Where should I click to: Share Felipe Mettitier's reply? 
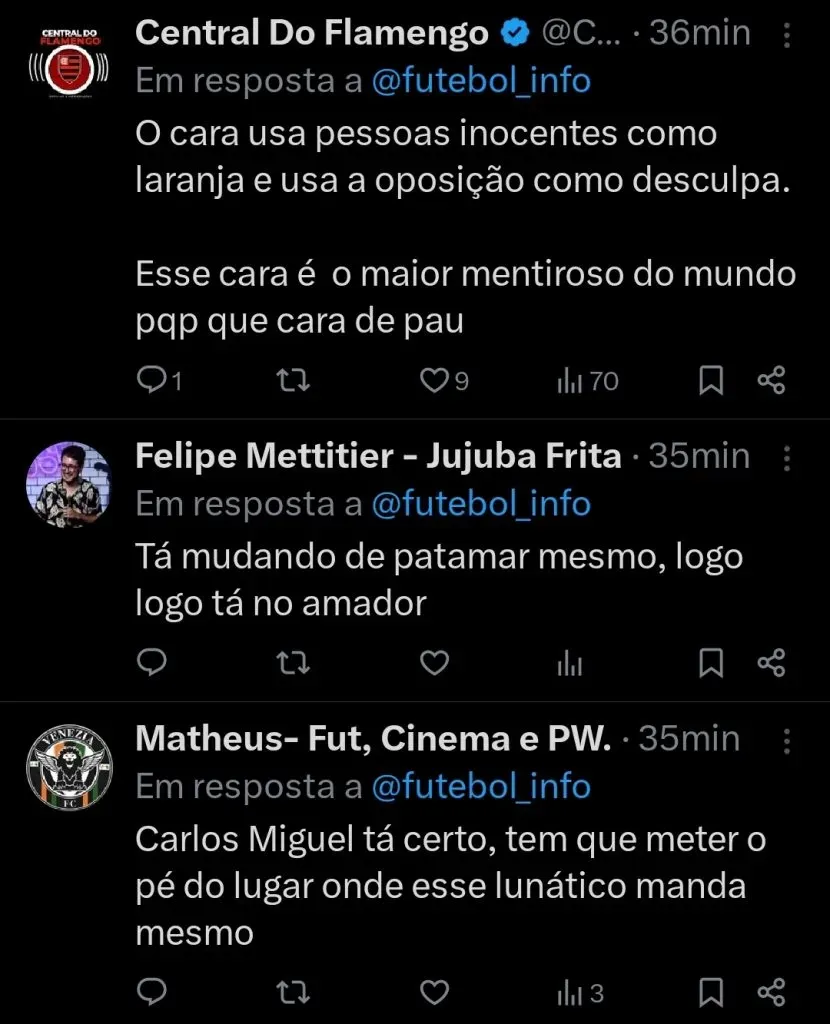point(771,662)
